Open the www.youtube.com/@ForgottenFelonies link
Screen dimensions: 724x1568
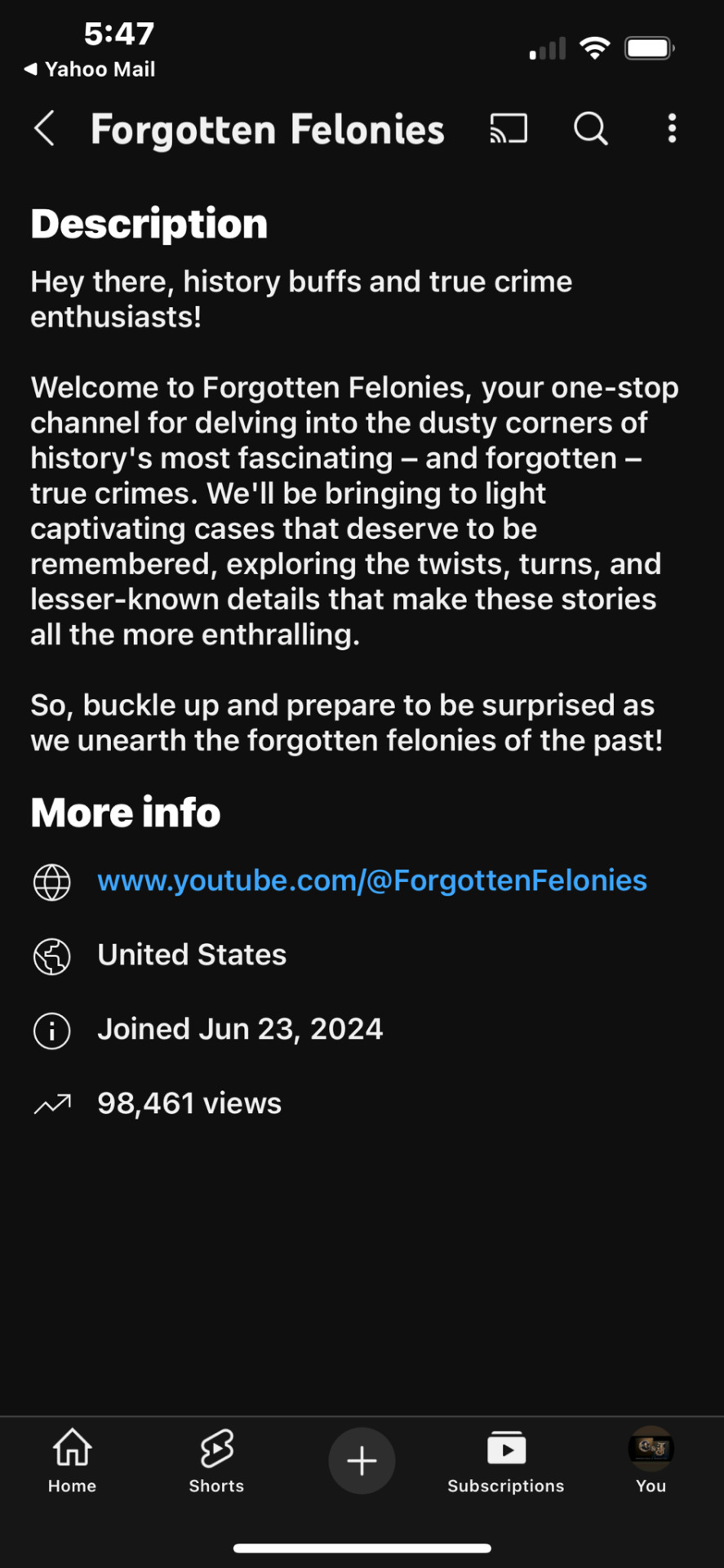(x=371, y=880)
